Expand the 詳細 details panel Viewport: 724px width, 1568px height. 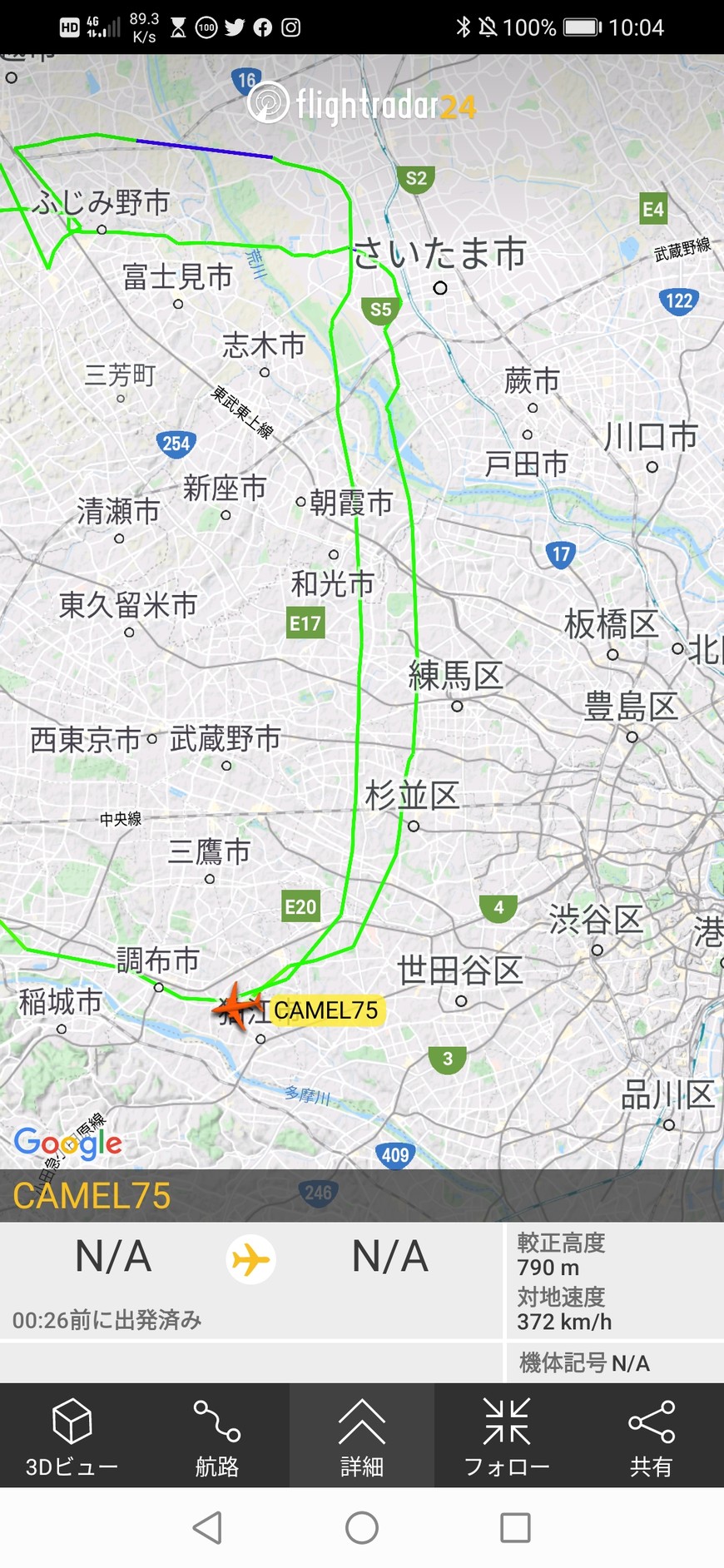tap(361, 1436)
